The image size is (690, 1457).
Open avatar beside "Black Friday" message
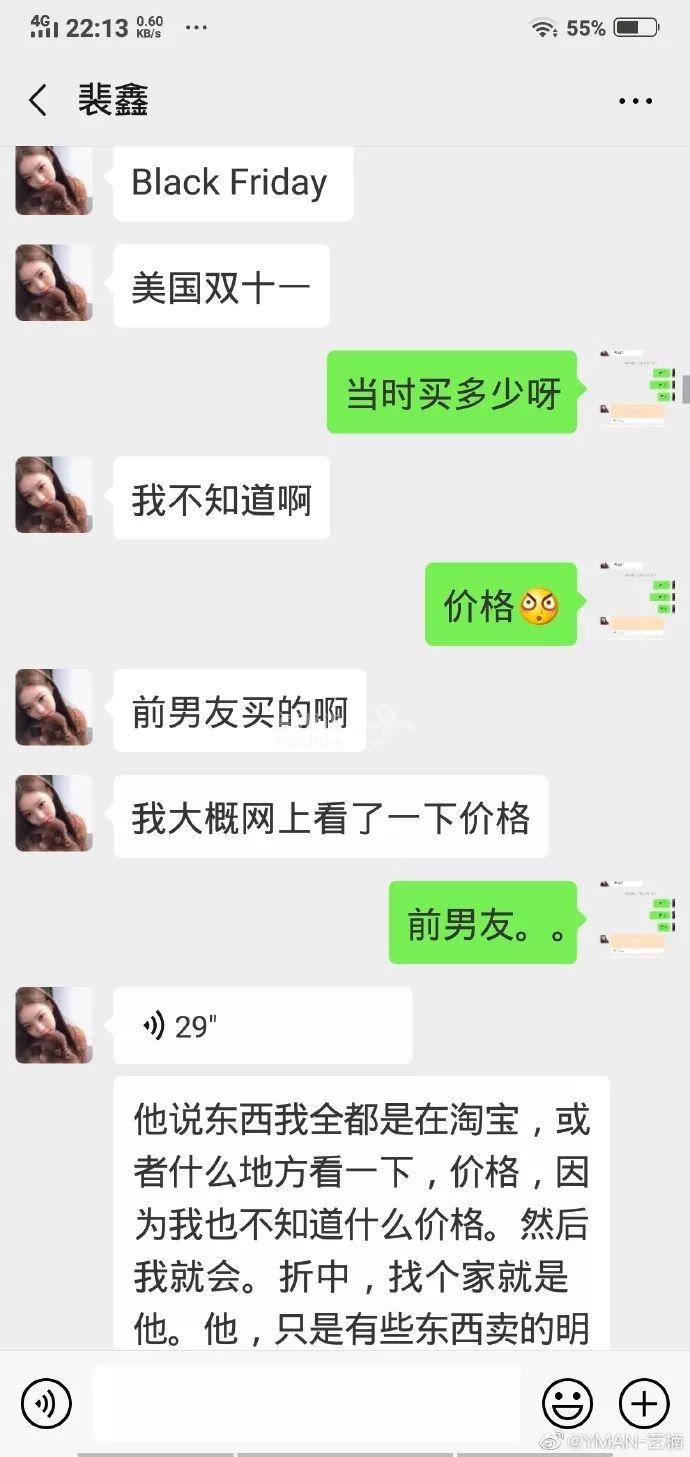(54, 180)
